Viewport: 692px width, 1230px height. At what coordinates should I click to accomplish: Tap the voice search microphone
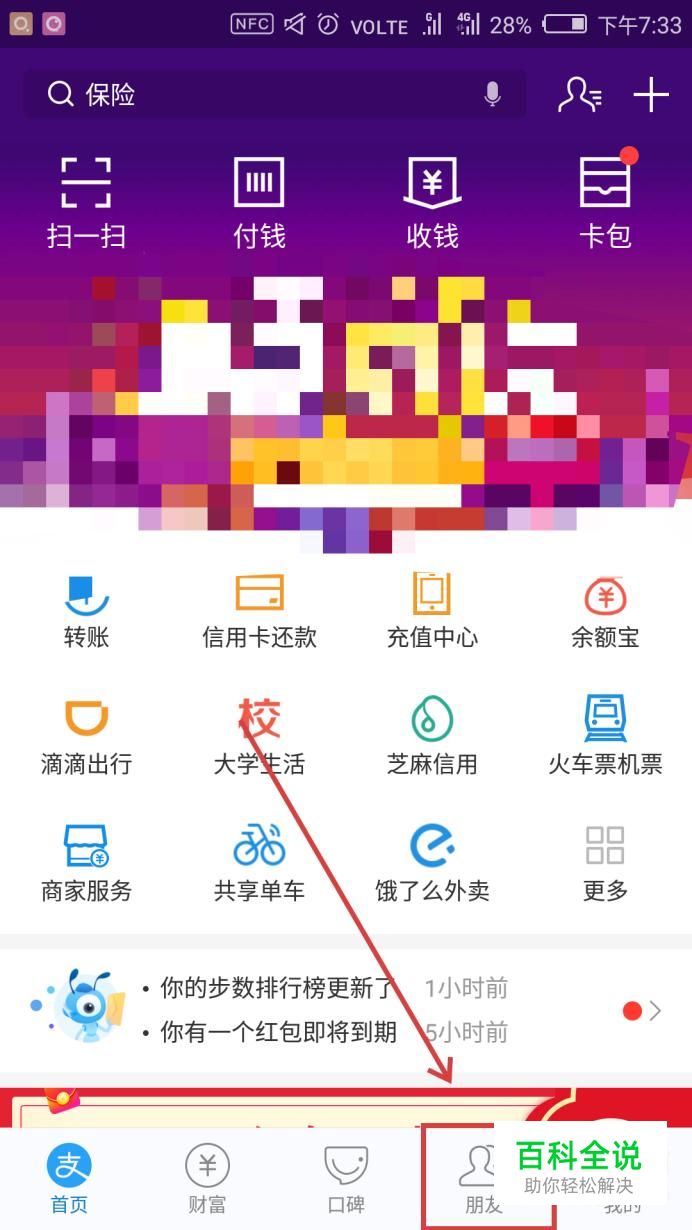(492, 95)
